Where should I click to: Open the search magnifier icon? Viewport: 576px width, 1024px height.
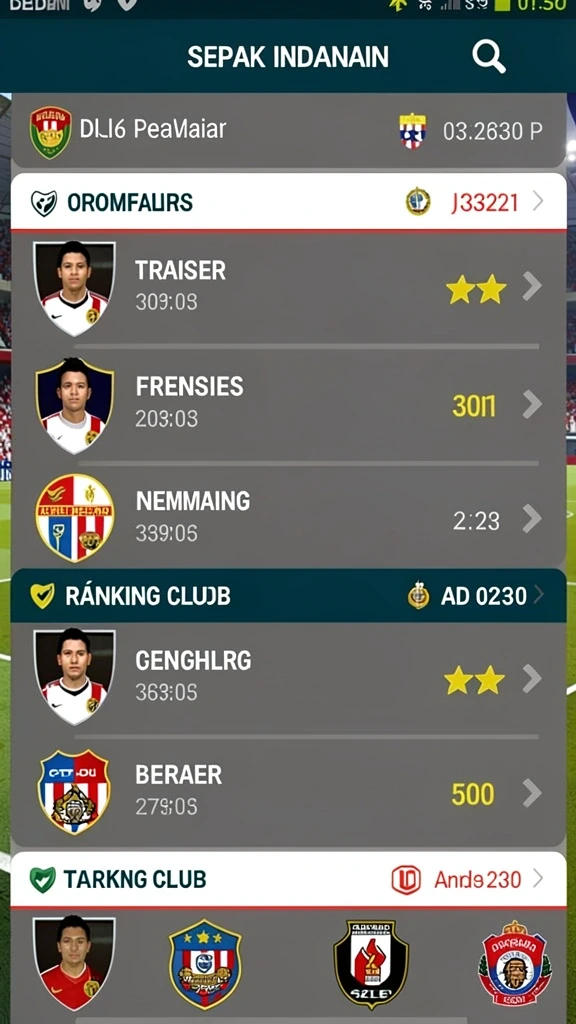coord(488,57)
